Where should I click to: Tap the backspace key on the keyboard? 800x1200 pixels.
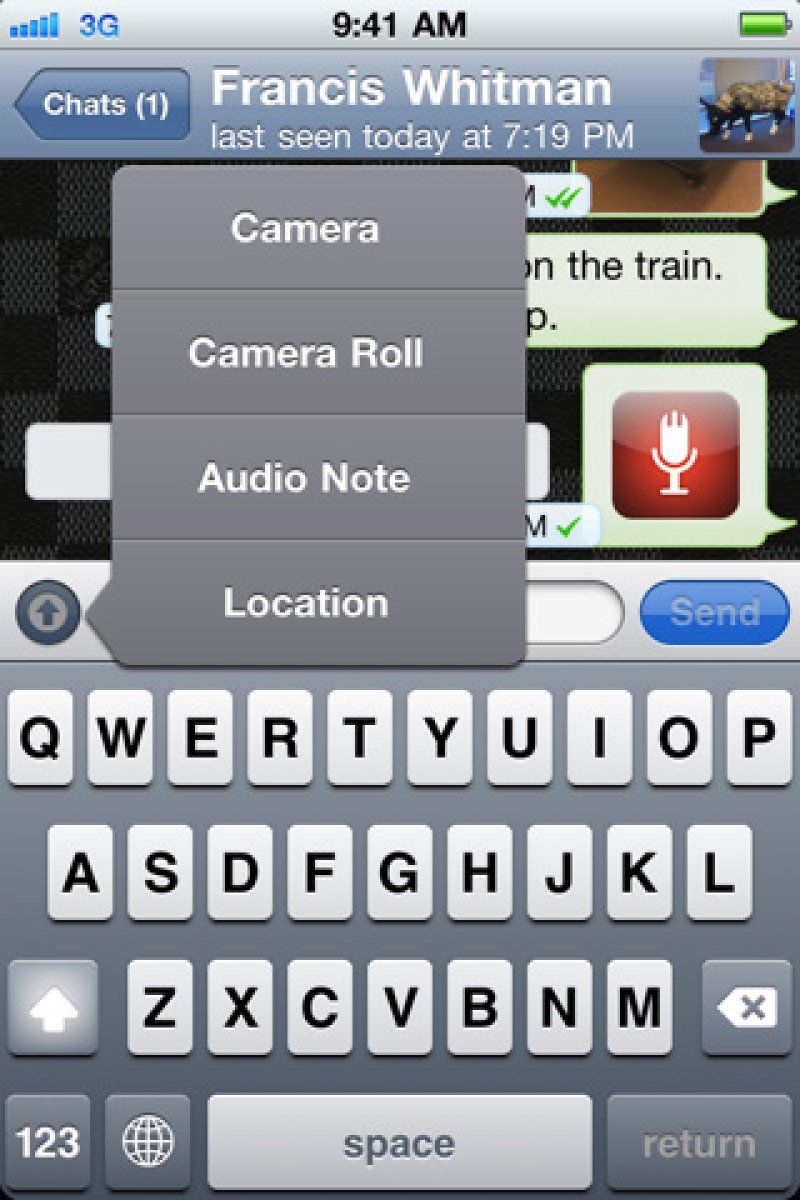click(747, 1008)
